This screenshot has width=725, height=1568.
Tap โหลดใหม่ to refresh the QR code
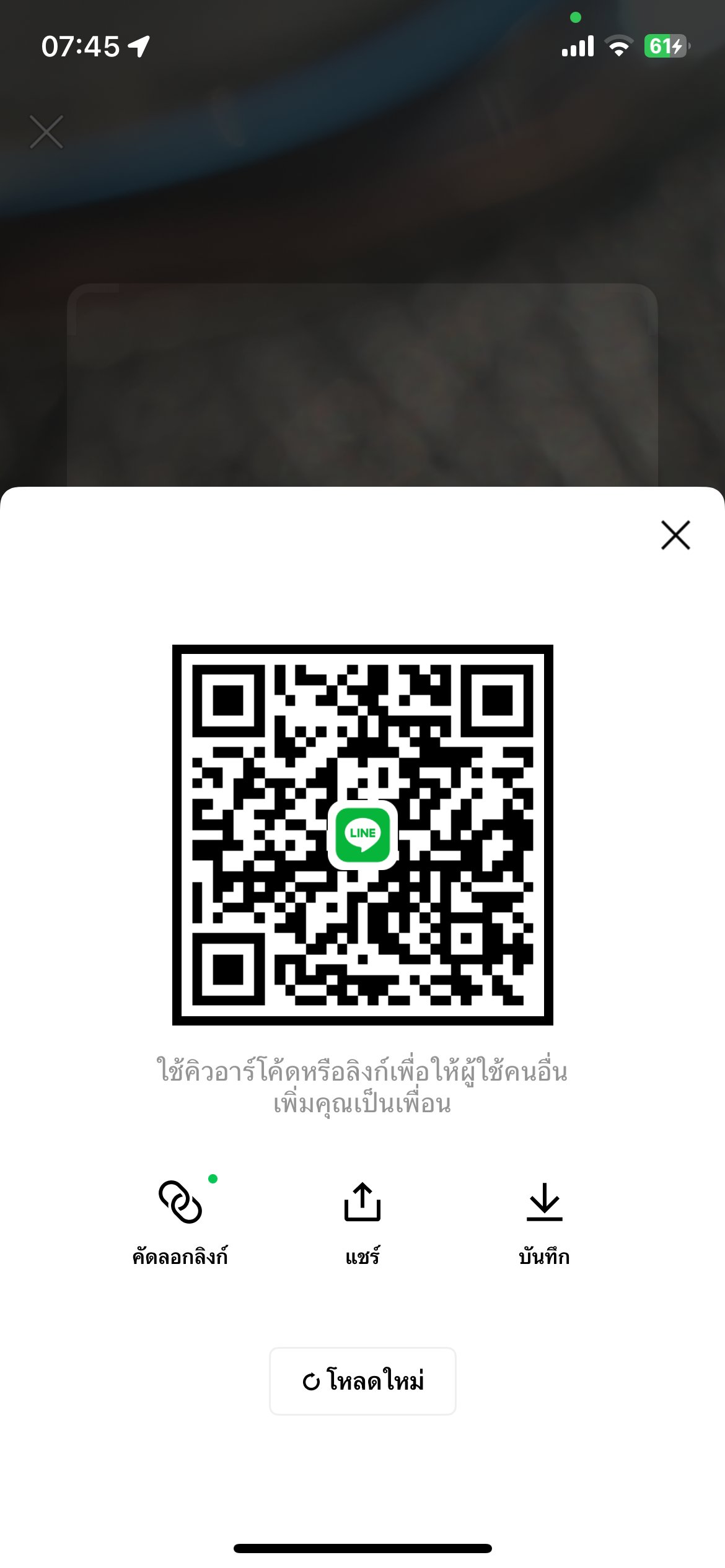coord(362,1382)
